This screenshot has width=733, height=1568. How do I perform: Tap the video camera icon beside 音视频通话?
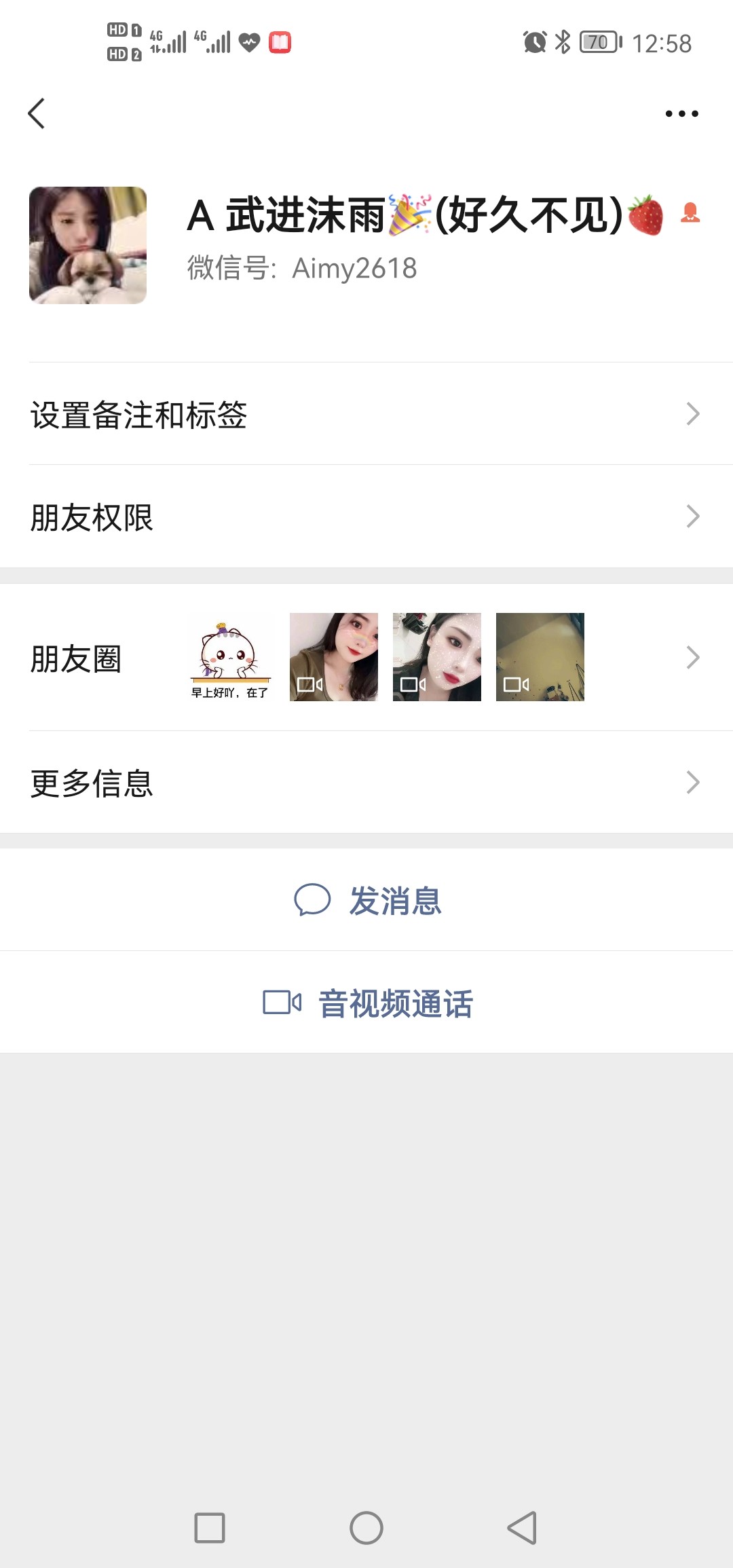[x=283, y=1003]
